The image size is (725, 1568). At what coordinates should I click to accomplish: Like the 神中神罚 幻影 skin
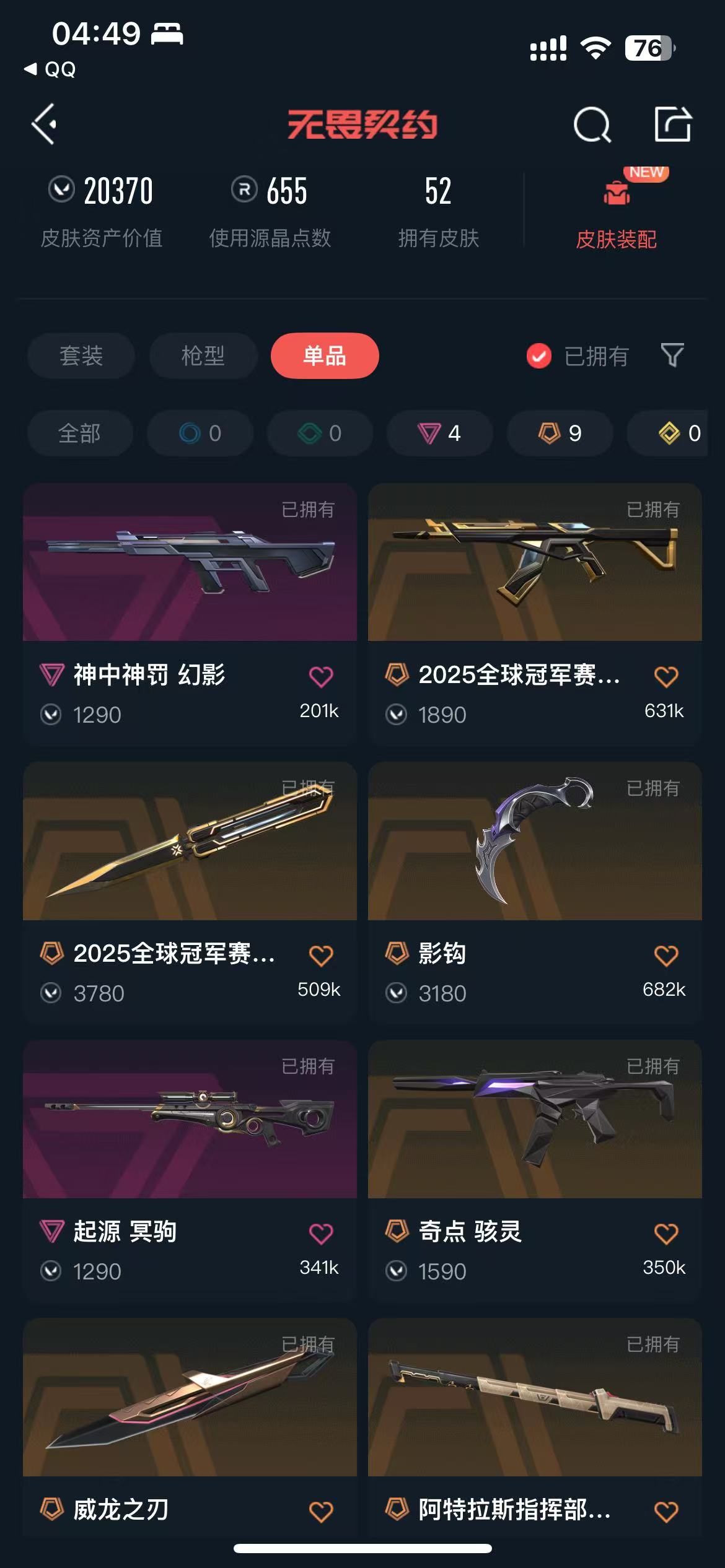[321, 676]
